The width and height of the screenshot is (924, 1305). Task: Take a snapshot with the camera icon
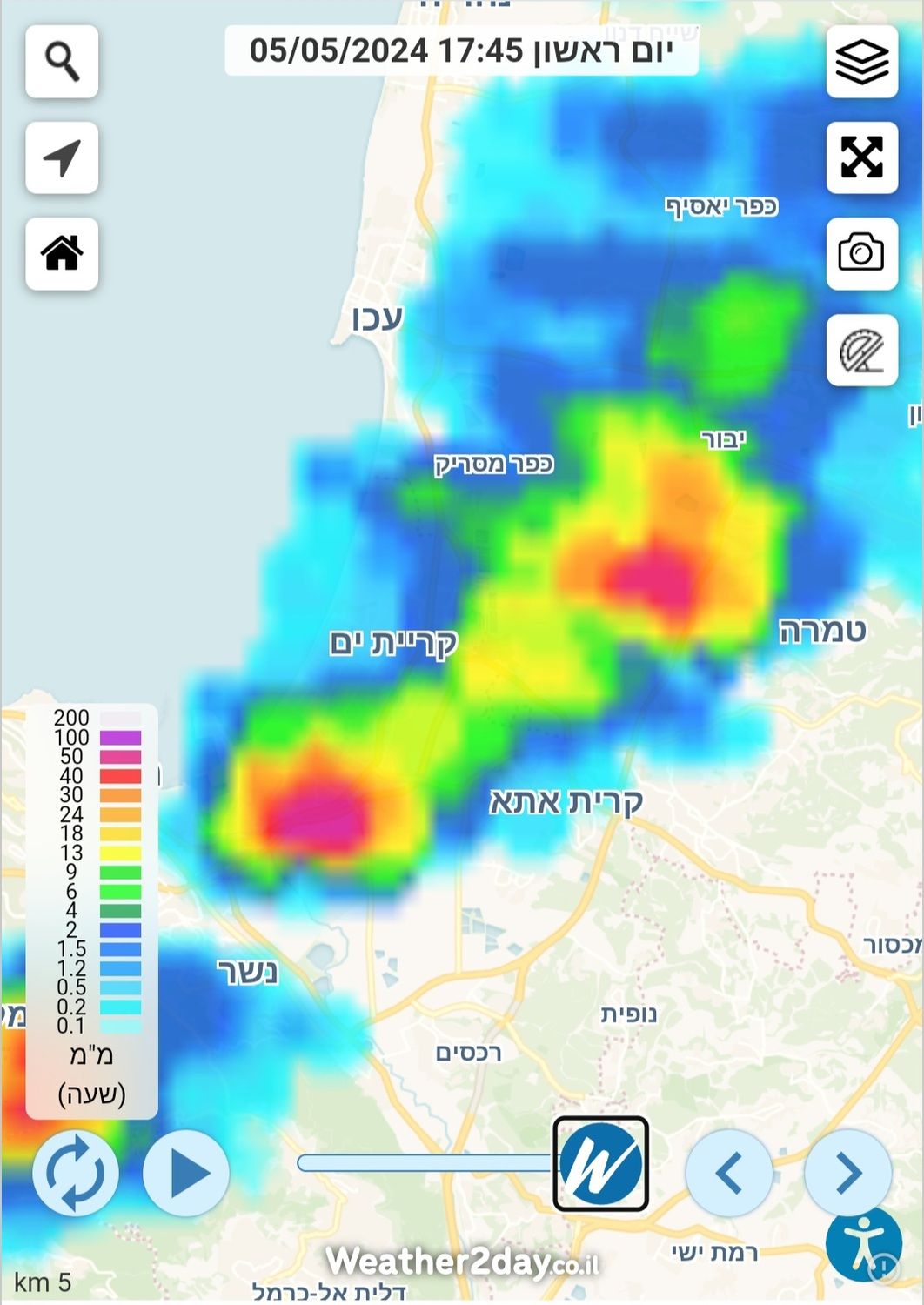[x=861, y=253]
